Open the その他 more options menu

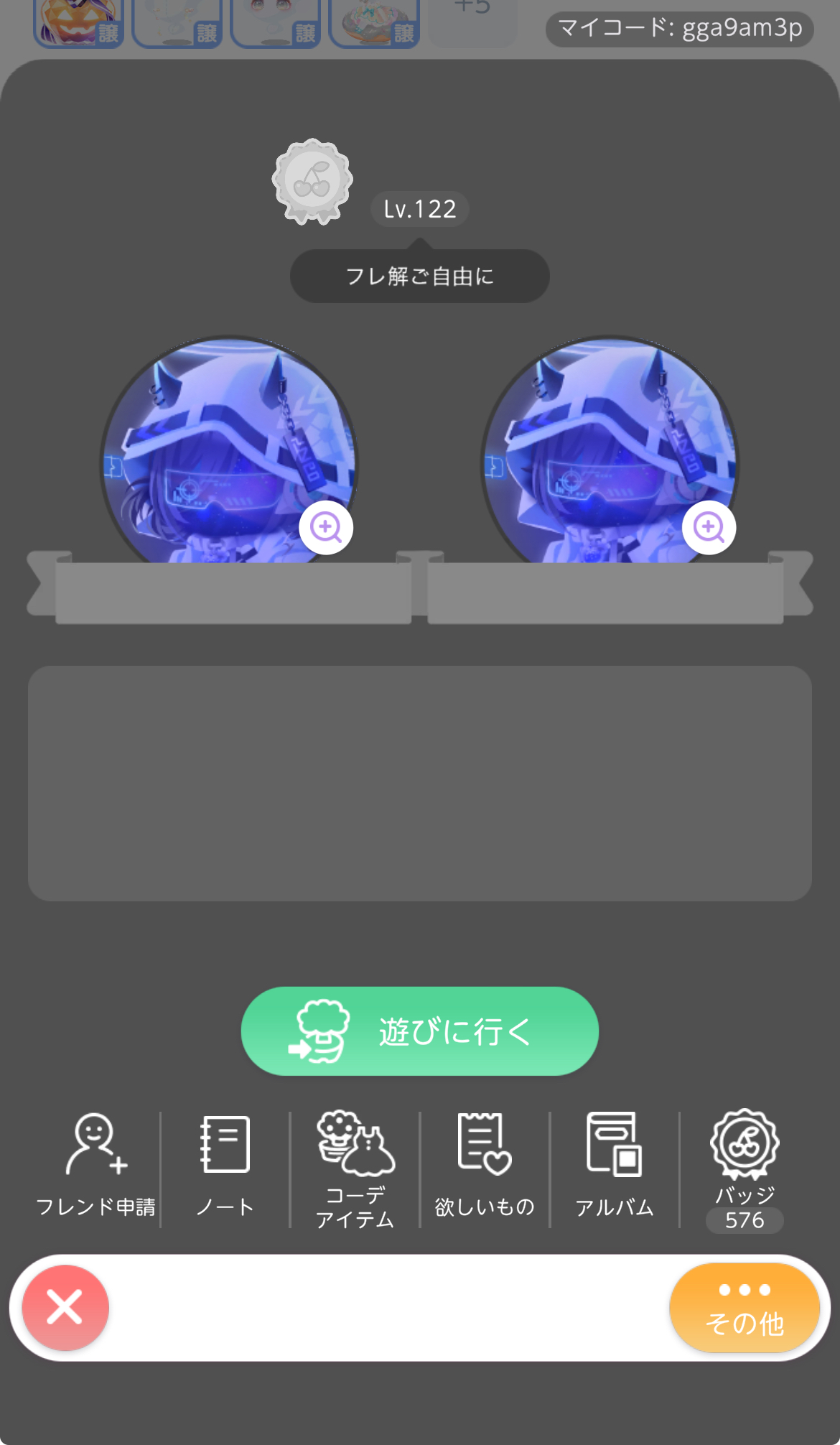(x=745, y=1308)
